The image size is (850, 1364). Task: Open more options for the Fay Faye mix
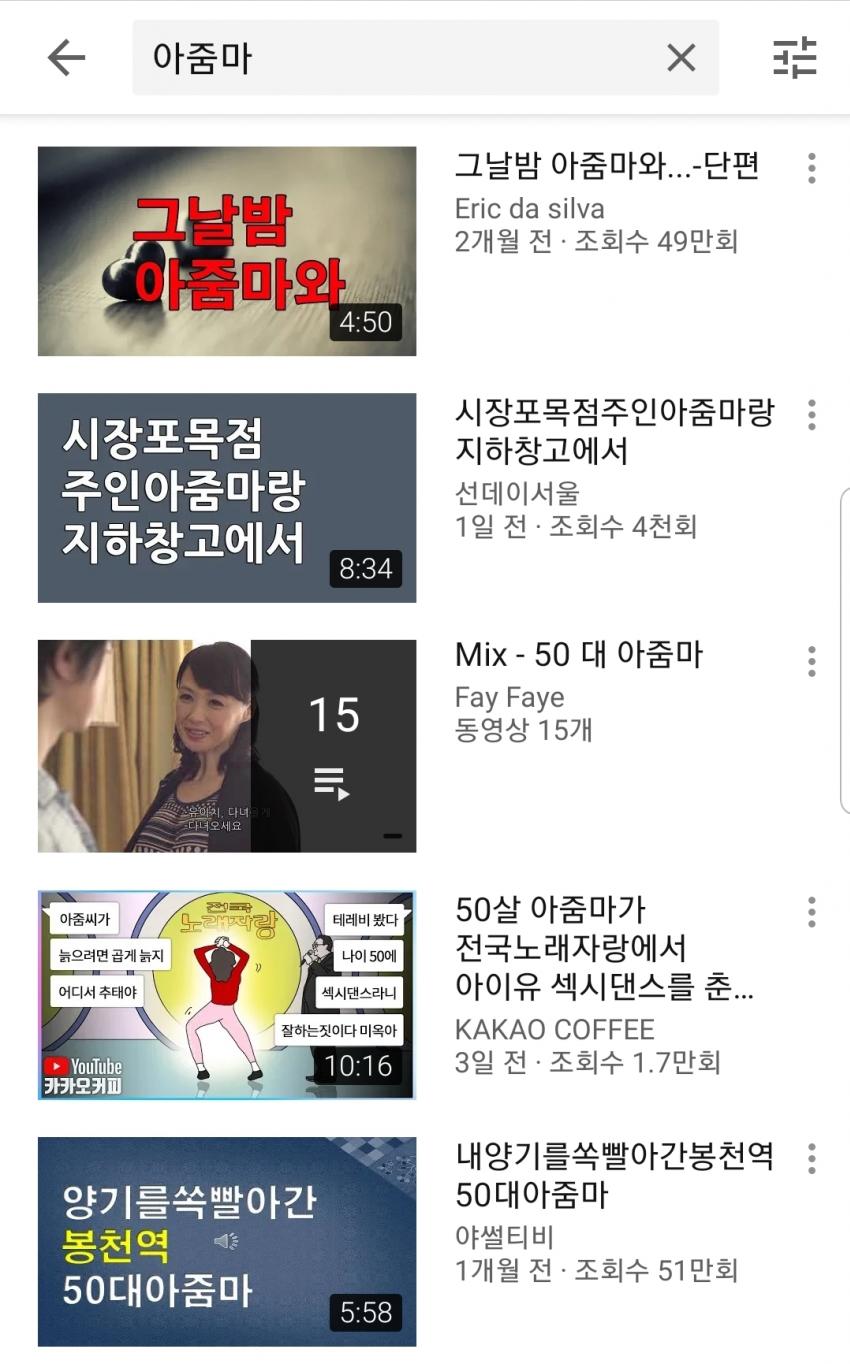(x=811, y=661)
